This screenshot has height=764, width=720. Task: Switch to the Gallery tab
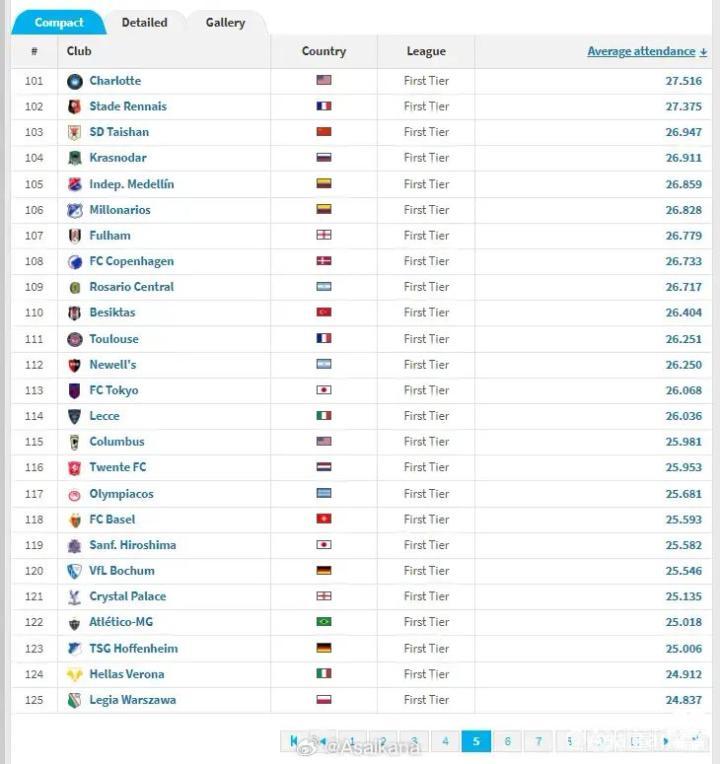click(x=225, y=22)
